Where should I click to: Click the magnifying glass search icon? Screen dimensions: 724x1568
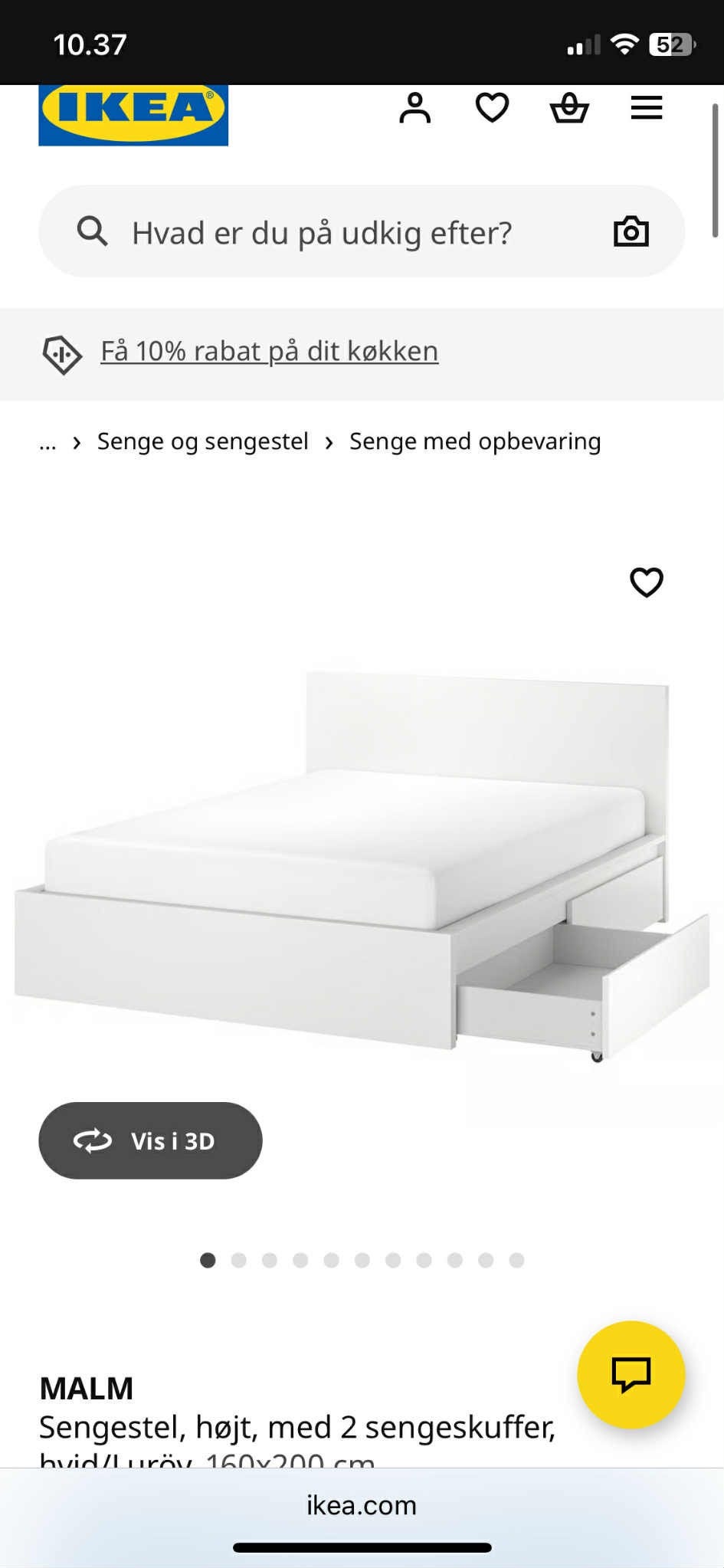[91, 231]
